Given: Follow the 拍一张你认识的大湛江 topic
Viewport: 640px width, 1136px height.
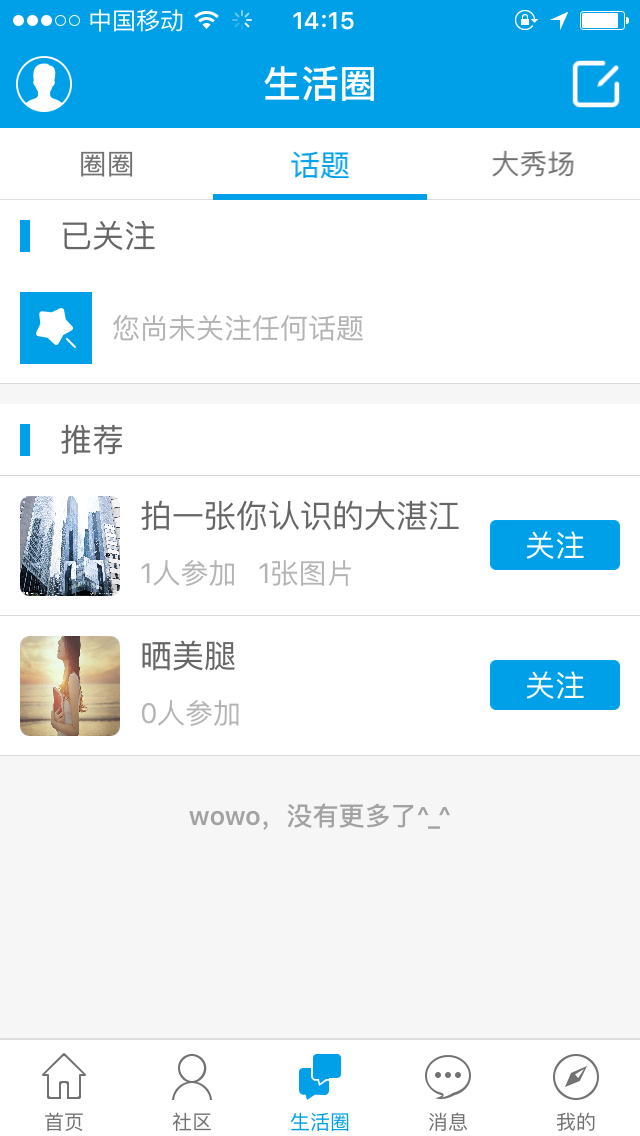Looking at the screenshot, I should click(554, 546).
